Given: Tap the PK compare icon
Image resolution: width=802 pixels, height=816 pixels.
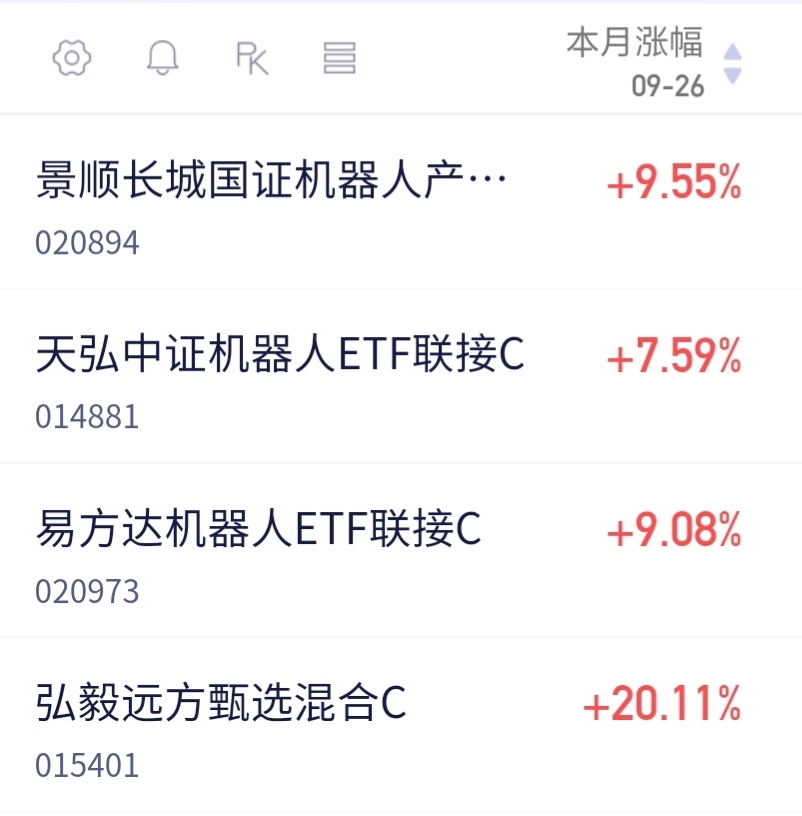Looking at the screenshot, I should pos(252,58).
